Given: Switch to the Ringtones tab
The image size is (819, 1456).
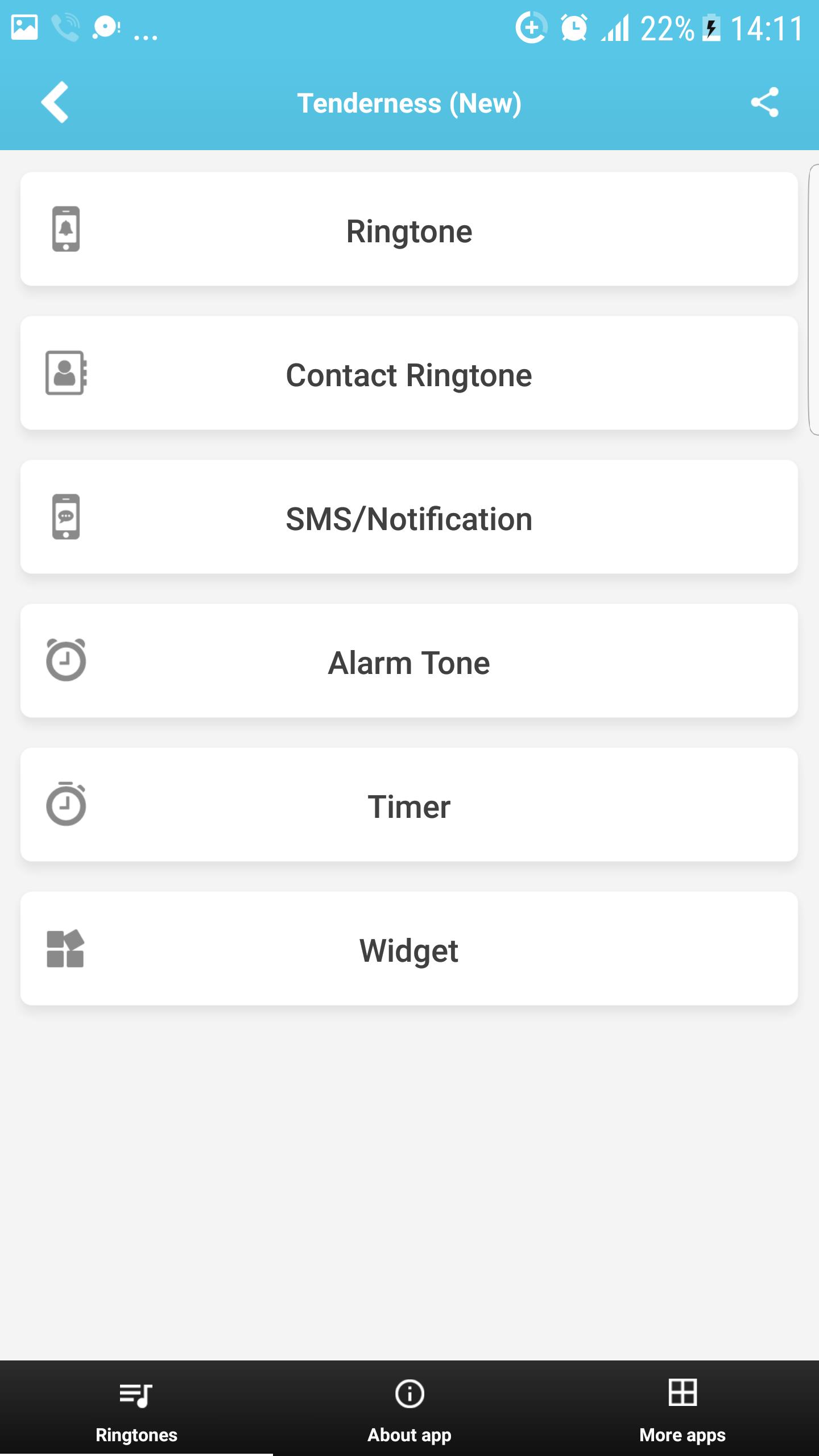Looking at the screenshot, I should (x=136, y=1408).
